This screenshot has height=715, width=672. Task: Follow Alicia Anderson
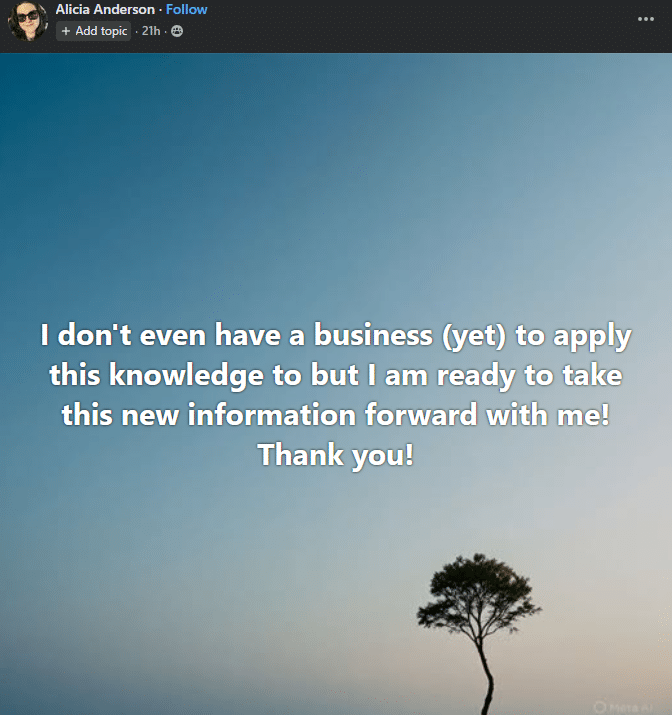click(187, 9)
